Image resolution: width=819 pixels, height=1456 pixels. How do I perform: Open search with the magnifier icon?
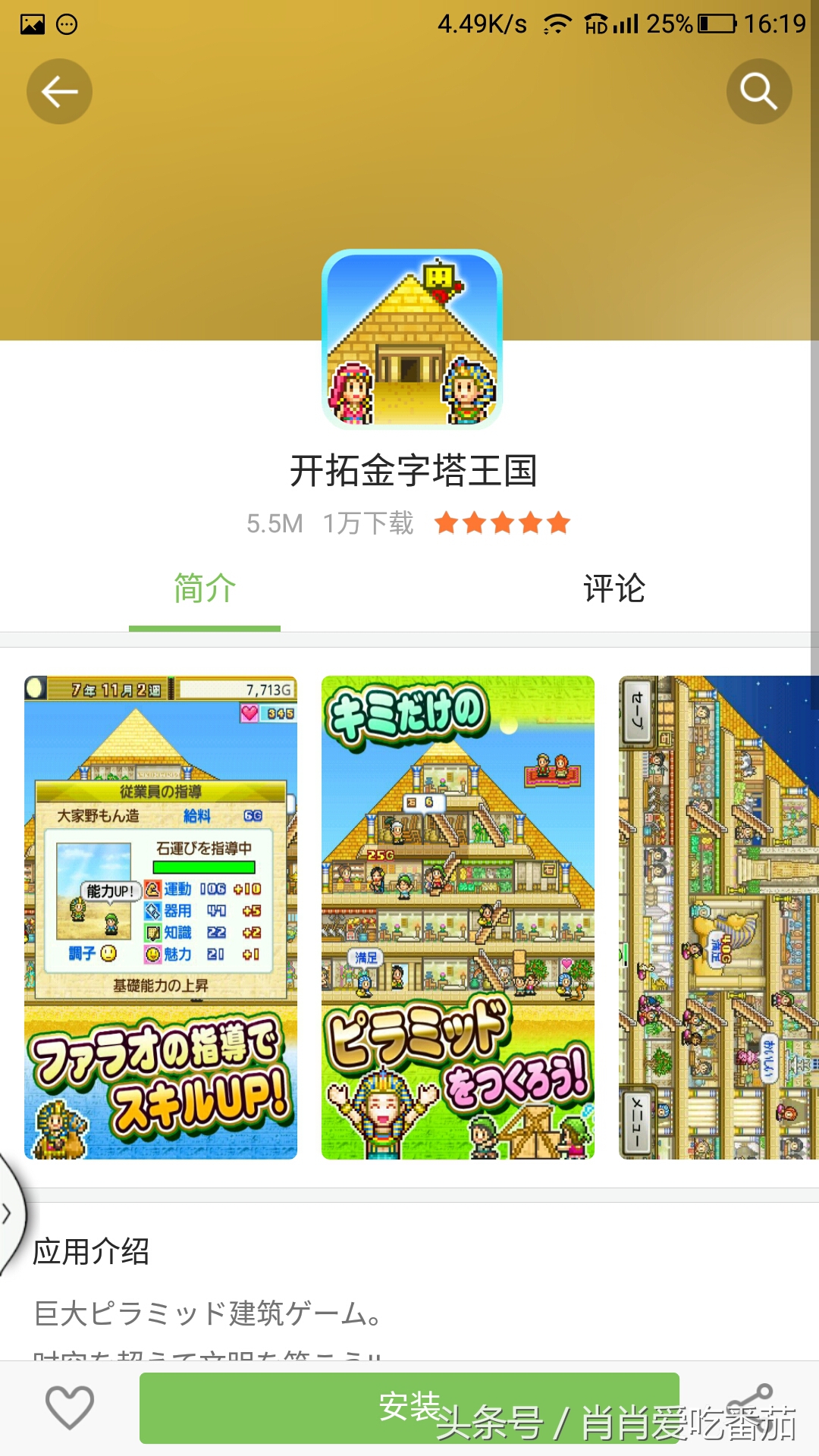(759, 91)
